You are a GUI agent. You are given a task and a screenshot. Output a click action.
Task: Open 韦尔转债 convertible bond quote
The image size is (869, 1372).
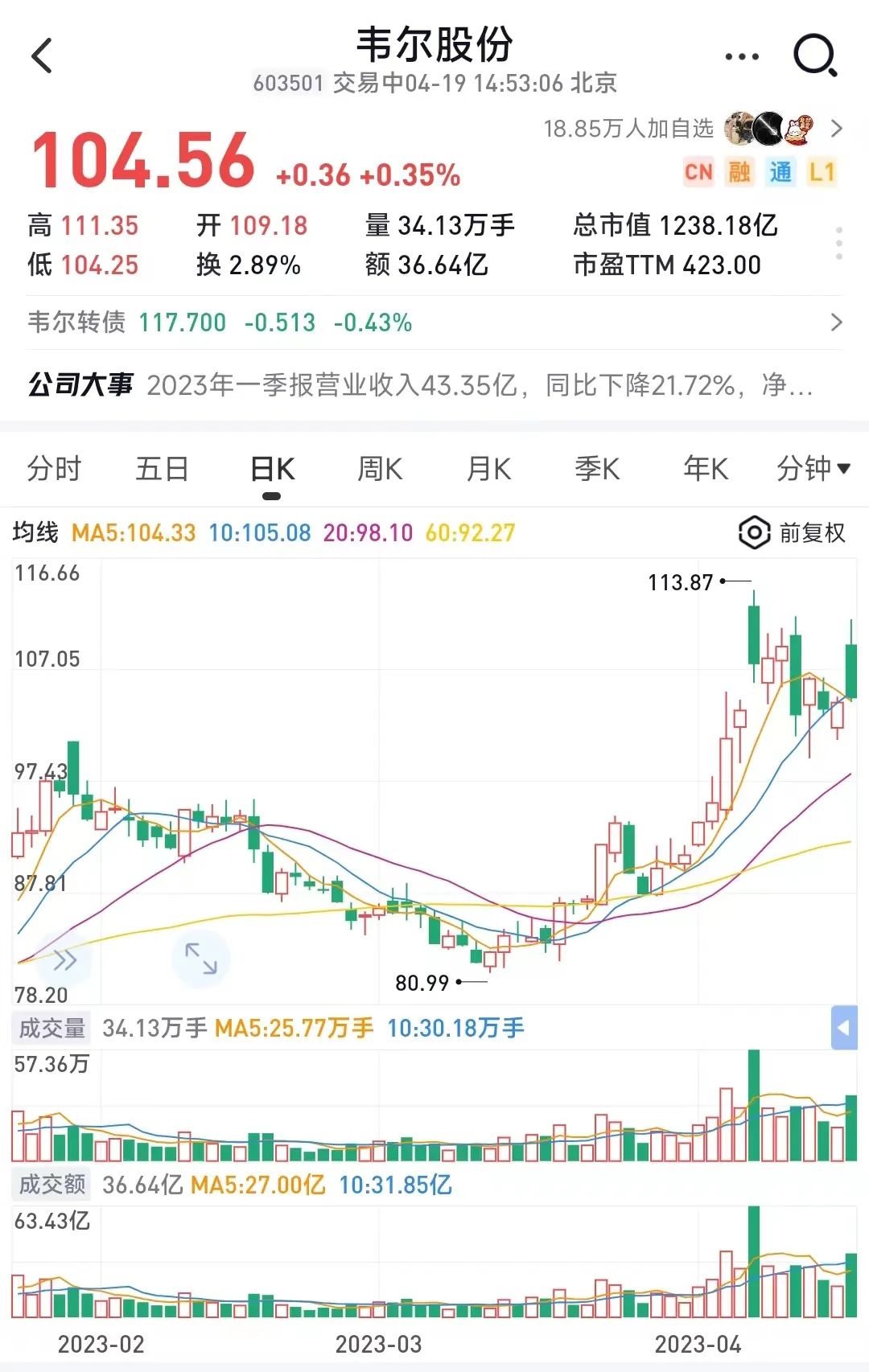(x=434, y=322)
